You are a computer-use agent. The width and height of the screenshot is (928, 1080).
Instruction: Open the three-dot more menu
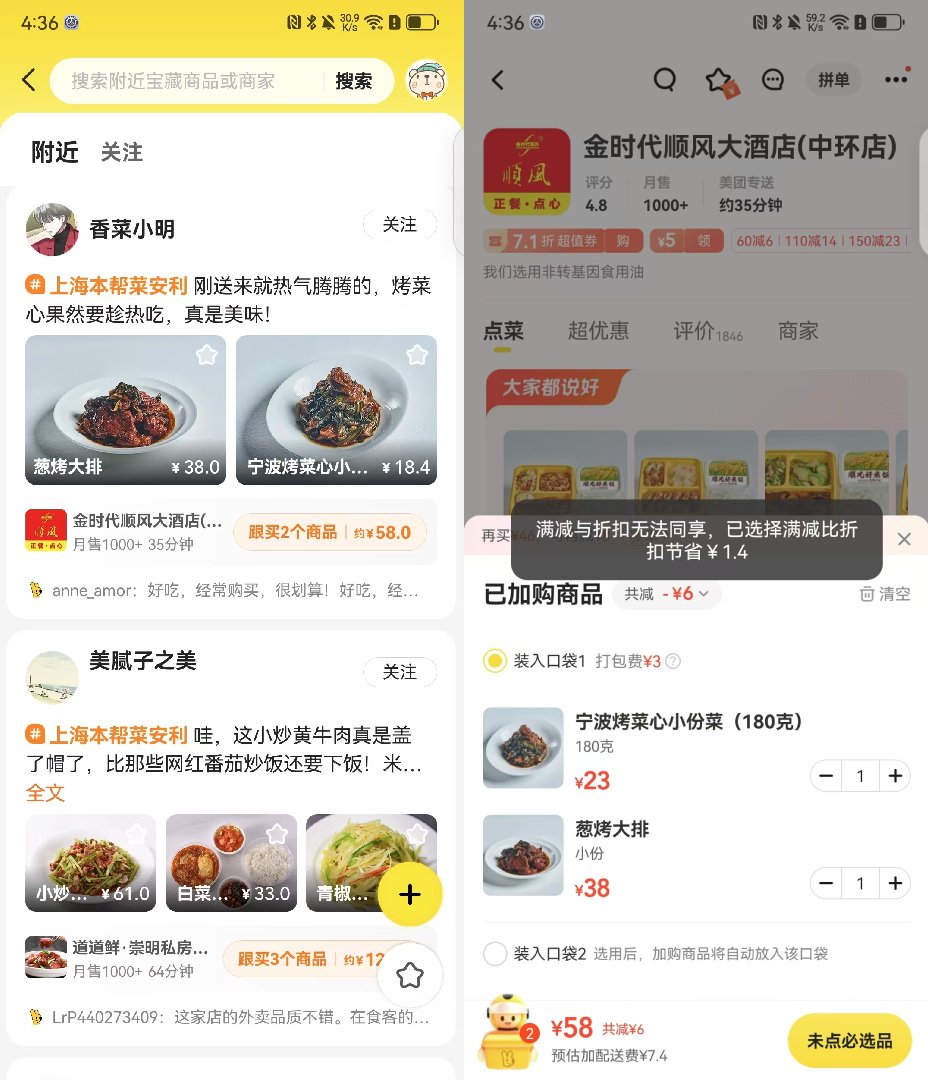click(895, 80)
